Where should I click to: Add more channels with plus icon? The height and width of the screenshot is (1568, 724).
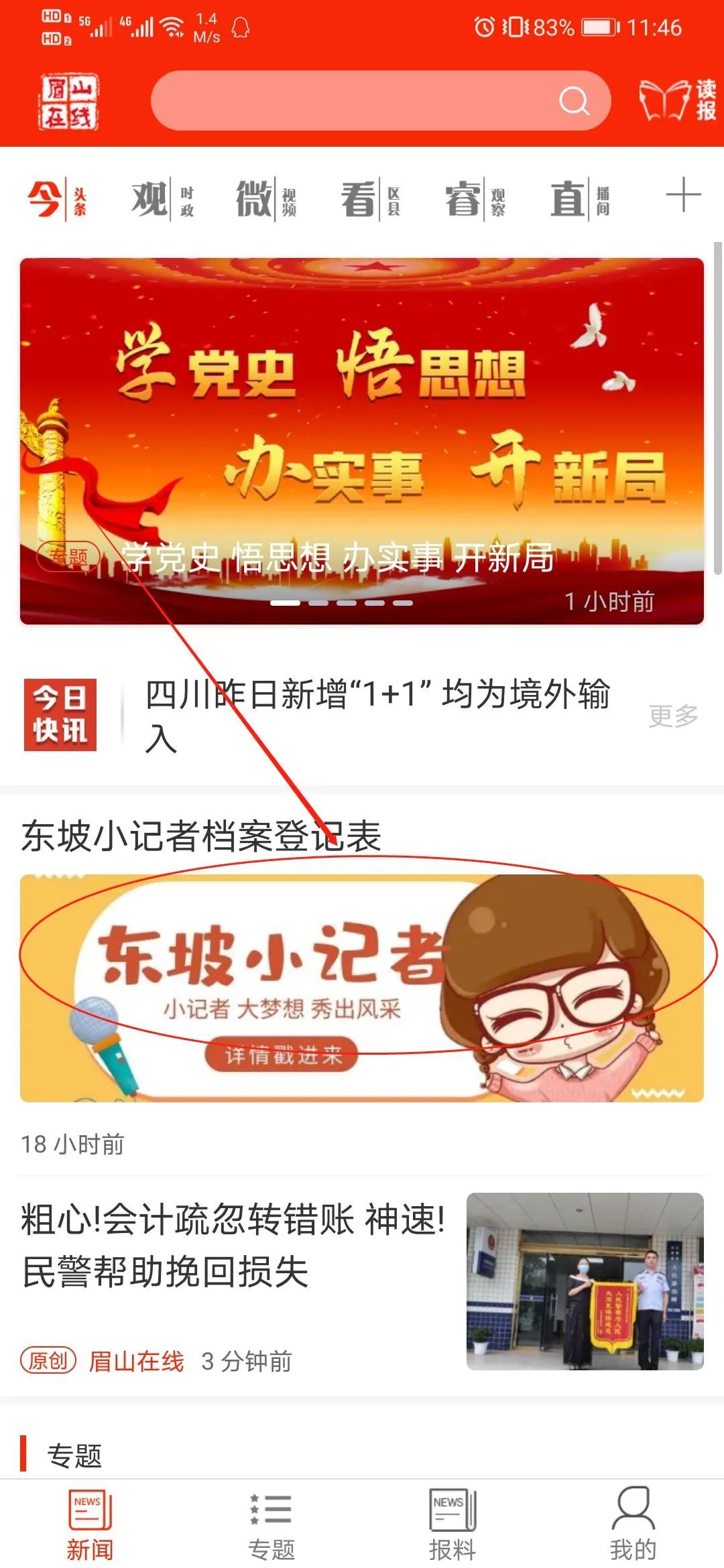(683, 196)
